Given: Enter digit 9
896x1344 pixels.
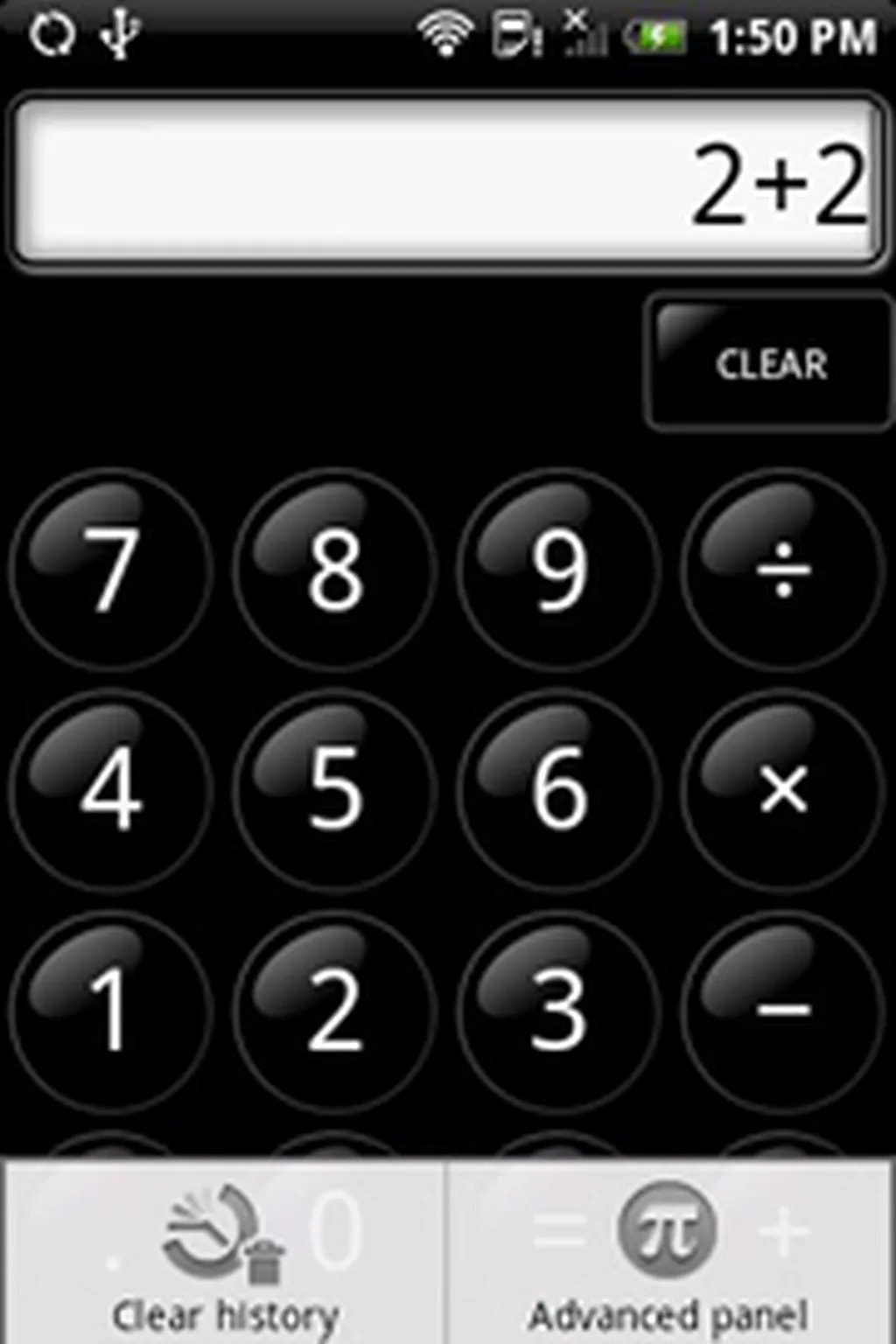Looking at the screenshot, I should pos(559,570).
